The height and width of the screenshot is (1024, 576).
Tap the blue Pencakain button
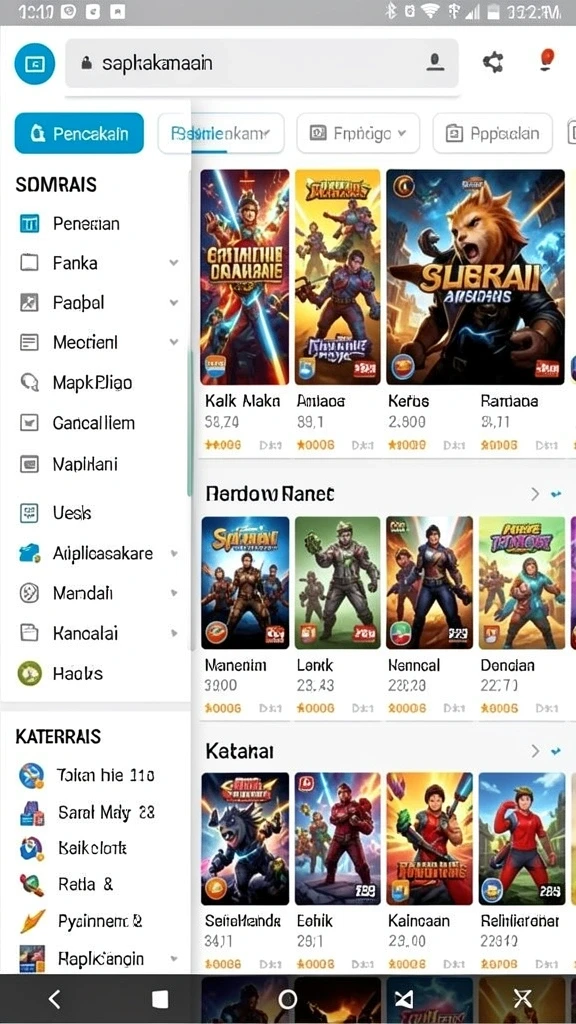click(x=79, y=133)
